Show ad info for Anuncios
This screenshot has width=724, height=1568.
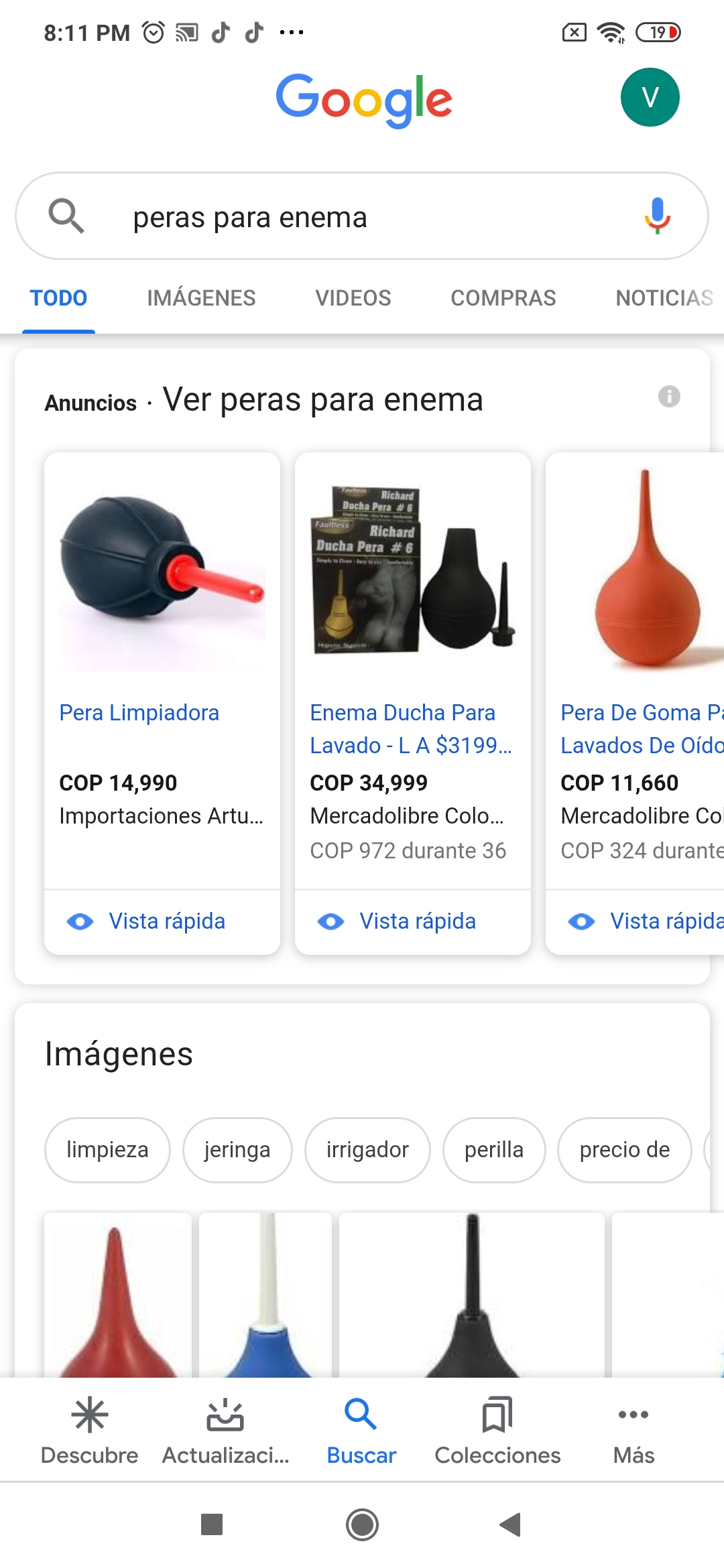click(x=669, y=397)
